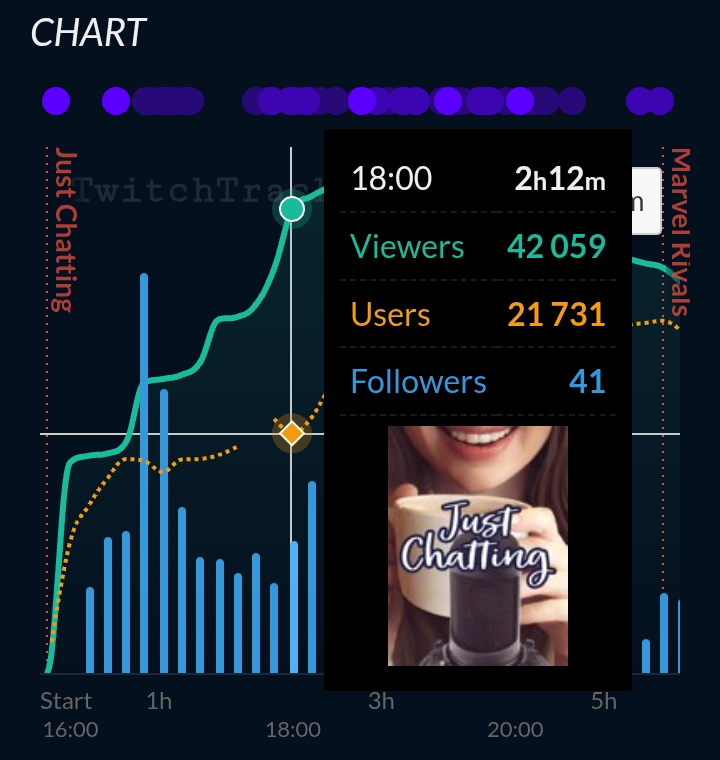Viewport: 720px width, 760px height.
Task: Tap the first purple event dot
Action: point(56,100)
